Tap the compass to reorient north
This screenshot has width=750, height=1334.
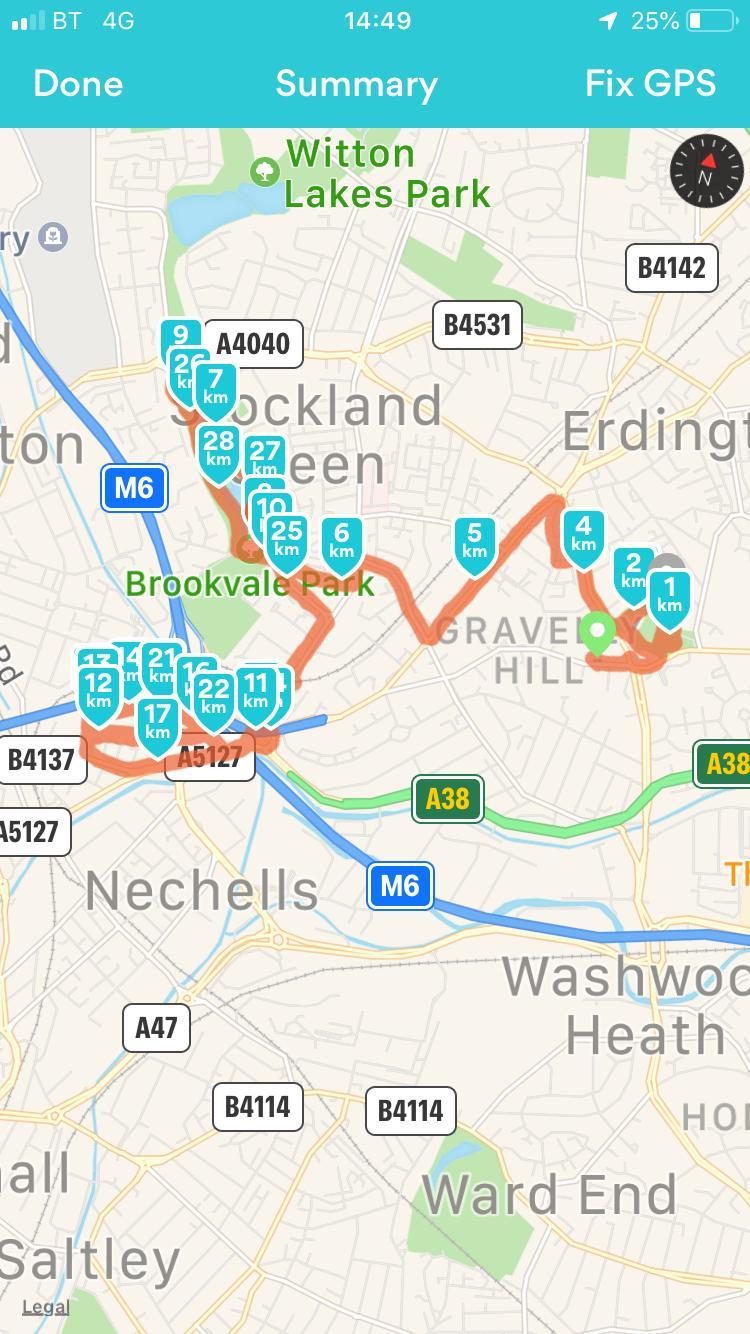pos(706,171)
